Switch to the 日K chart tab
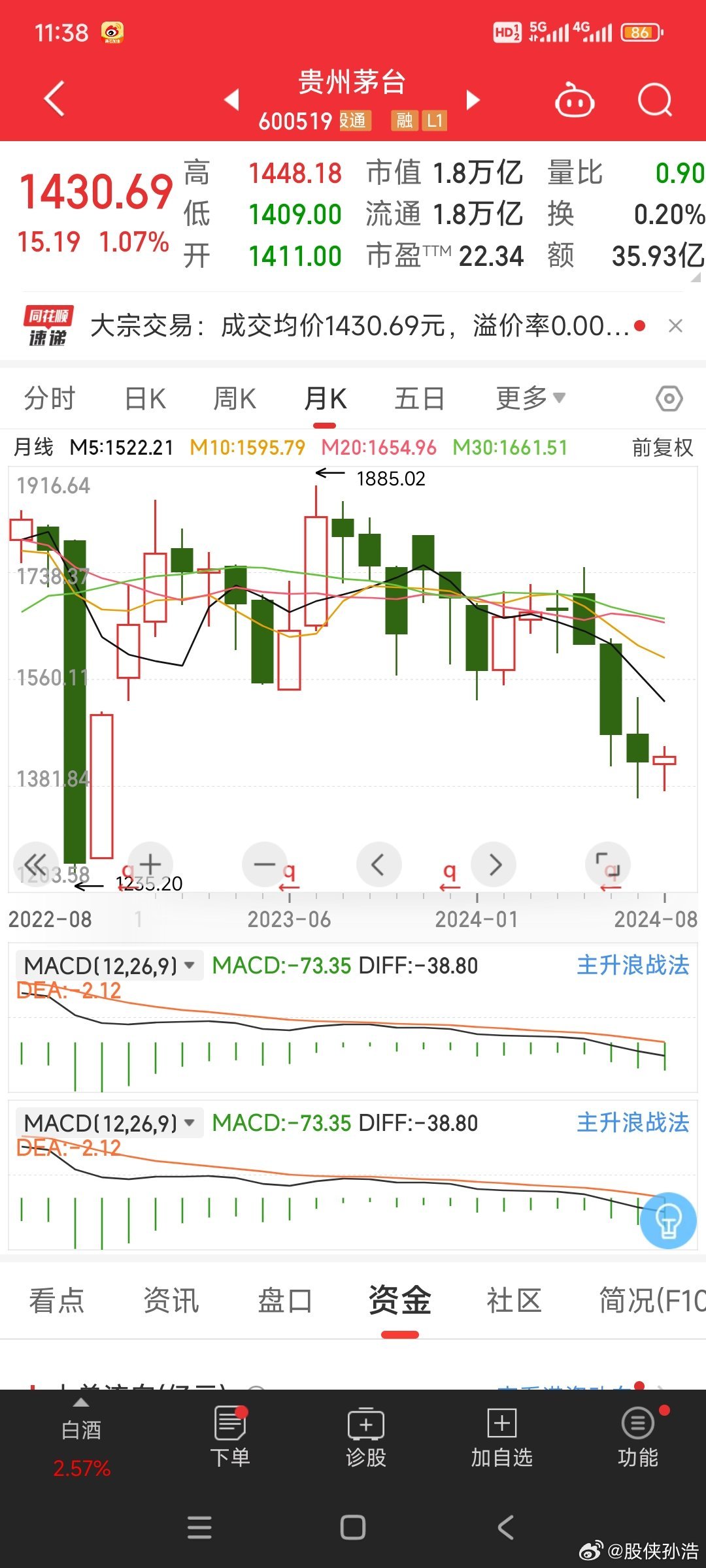The image size is (706, 1568). point(145,399)
